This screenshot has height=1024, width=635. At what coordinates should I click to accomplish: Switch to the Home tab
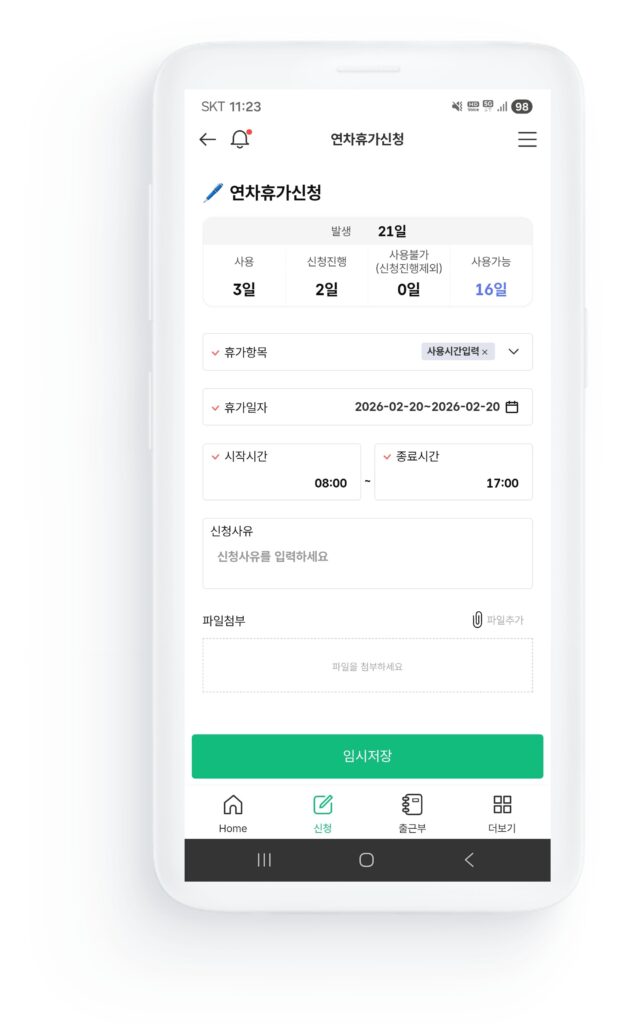[233, 813]
